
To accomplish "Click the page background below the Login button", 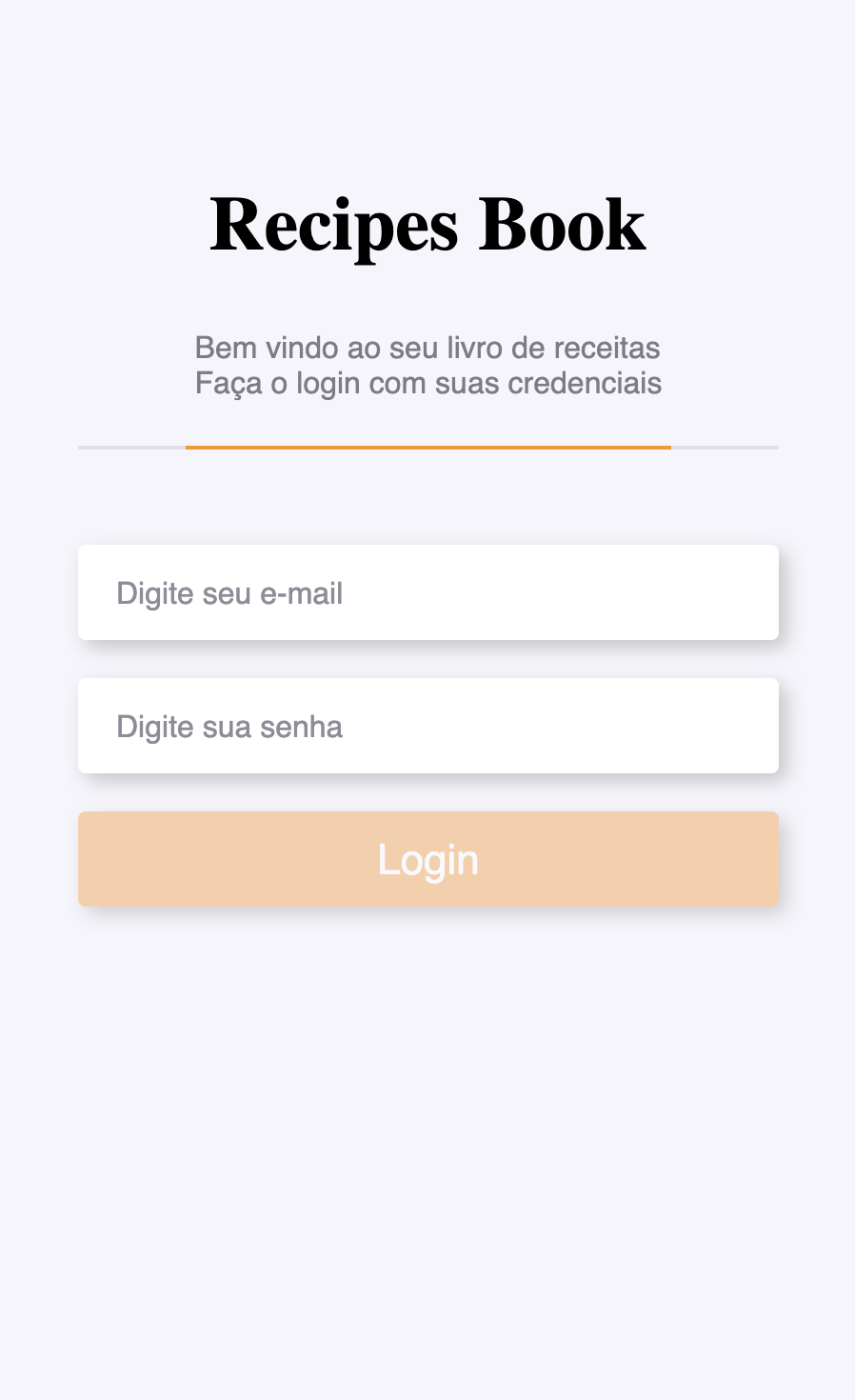I will point(427,1095).
